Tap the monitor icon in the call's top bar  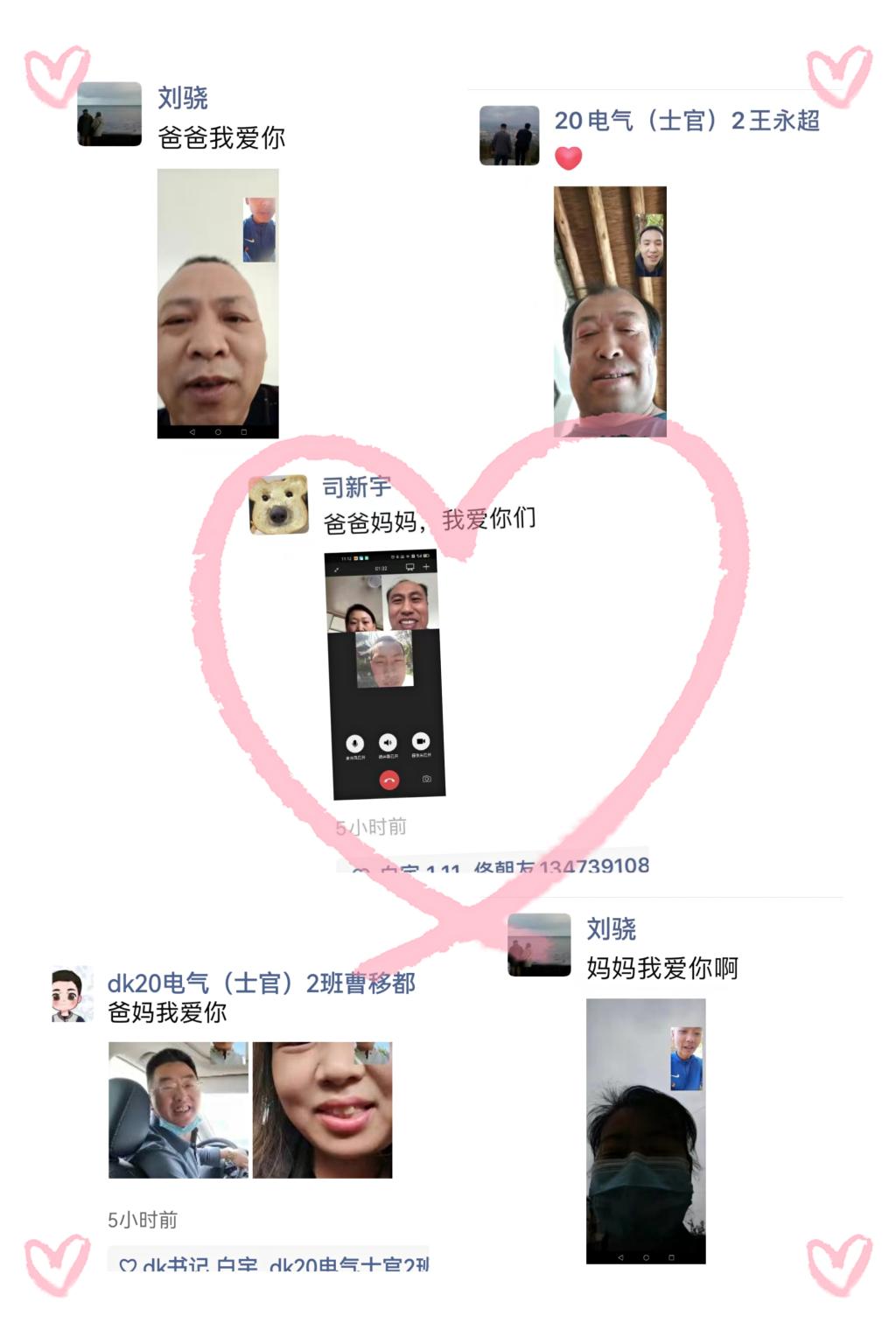409,567
